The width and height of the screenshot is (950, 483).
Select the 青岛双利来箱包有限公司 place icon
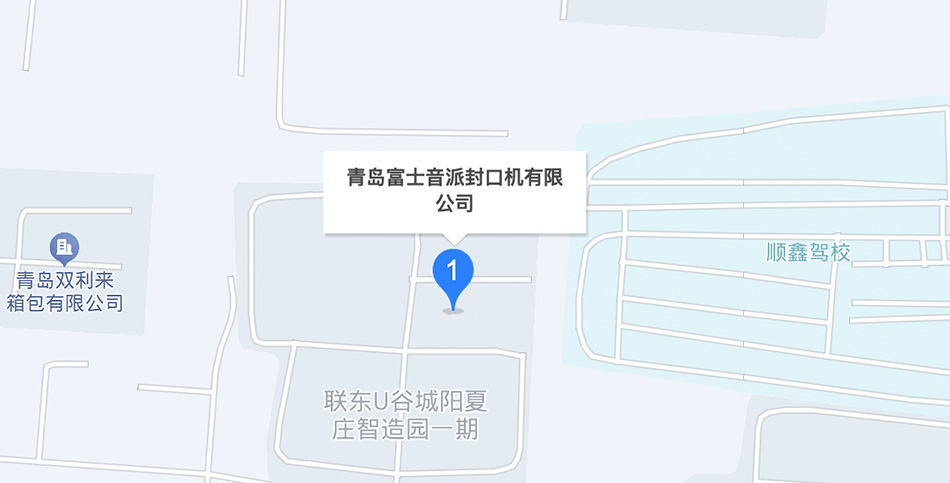tap(65, 247)
